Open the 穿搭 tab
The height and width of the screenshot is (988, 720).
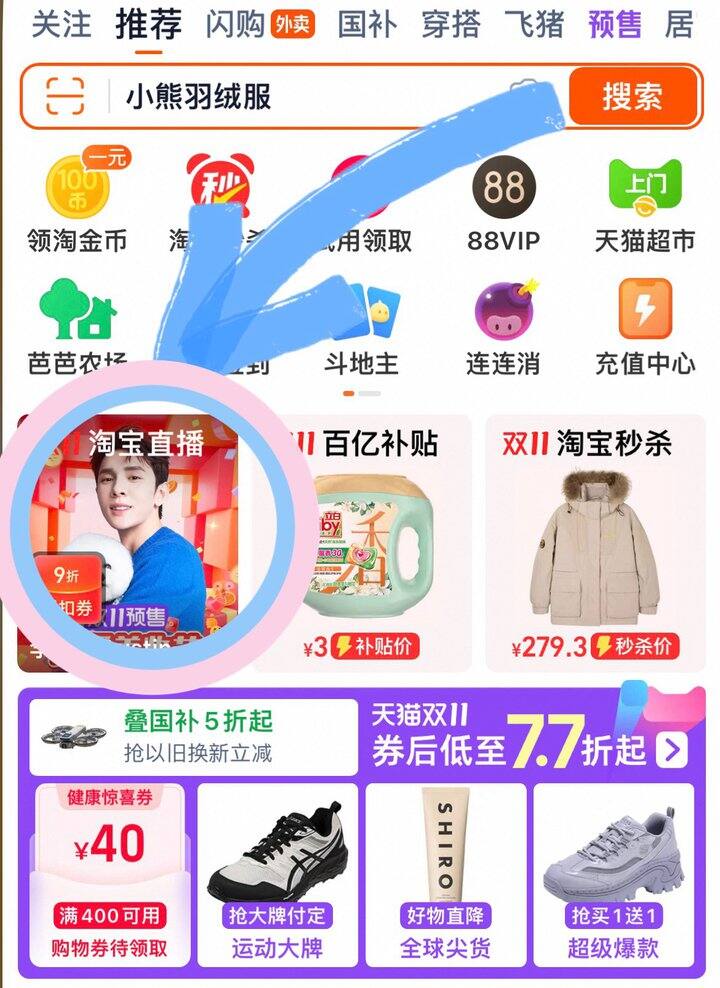coord(451,23)
